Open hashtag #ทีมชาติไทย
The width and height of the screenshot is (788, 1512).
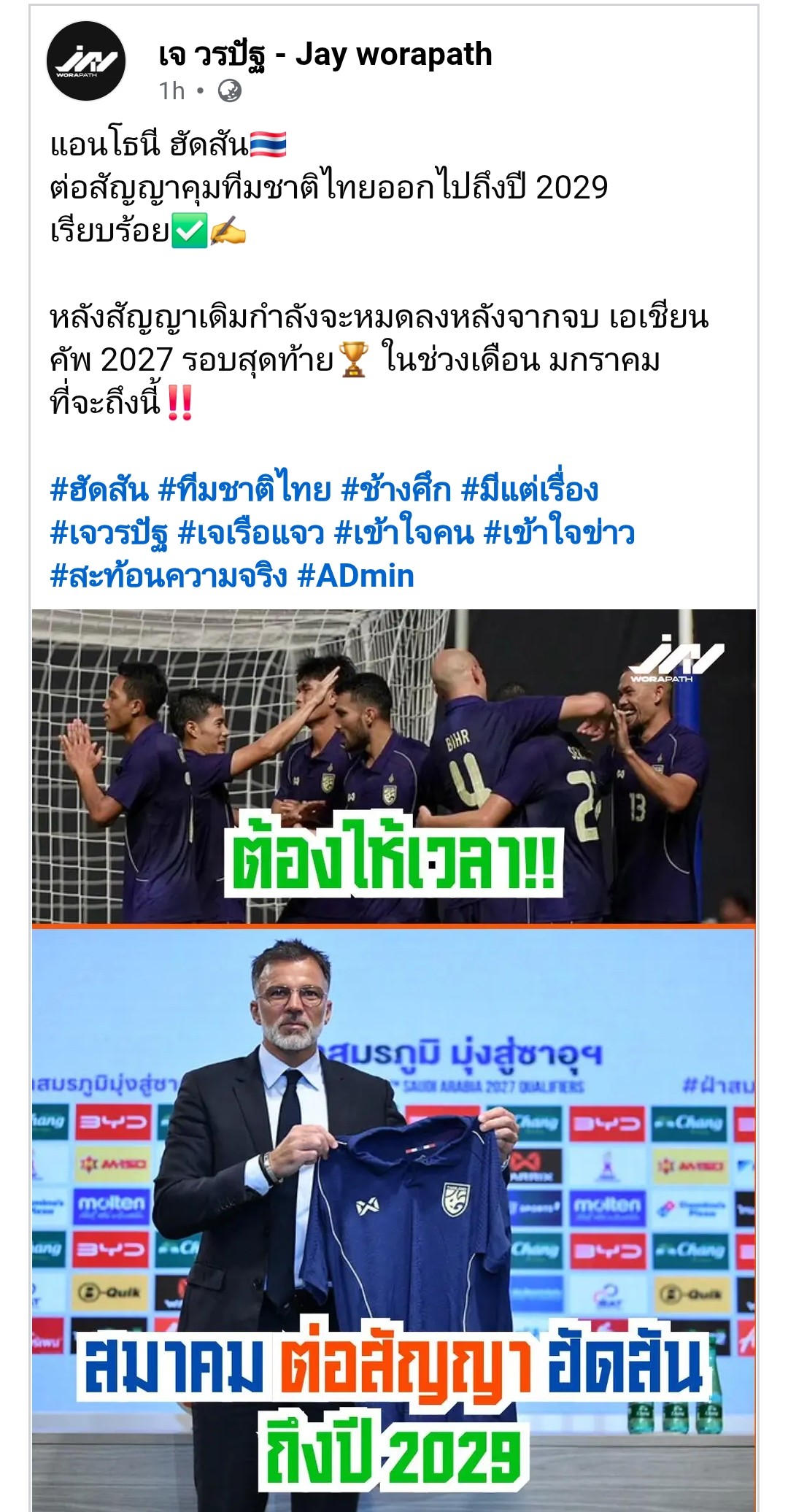pyautogui.click(x=244, y=489)
